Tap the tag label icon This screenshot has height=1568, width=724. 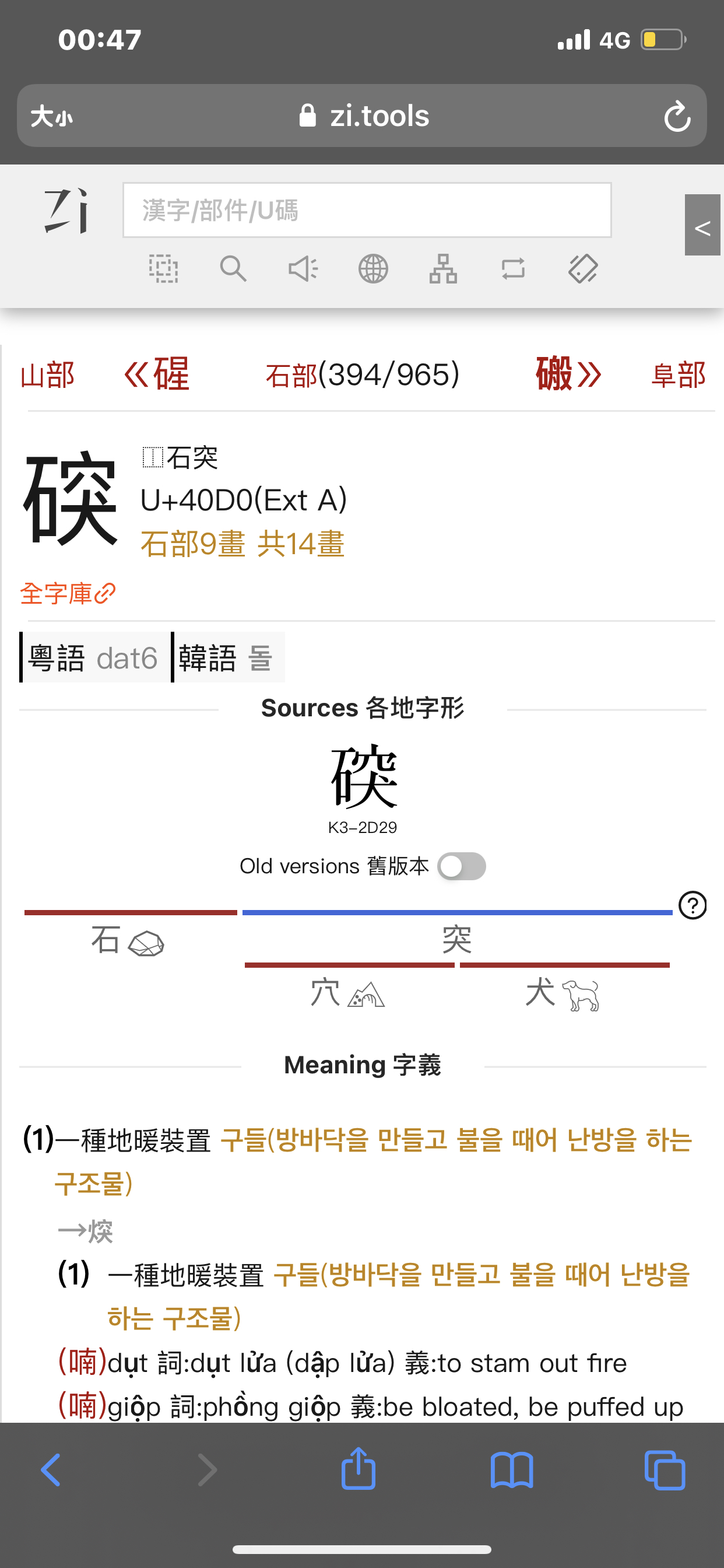[x=583, y=268]
